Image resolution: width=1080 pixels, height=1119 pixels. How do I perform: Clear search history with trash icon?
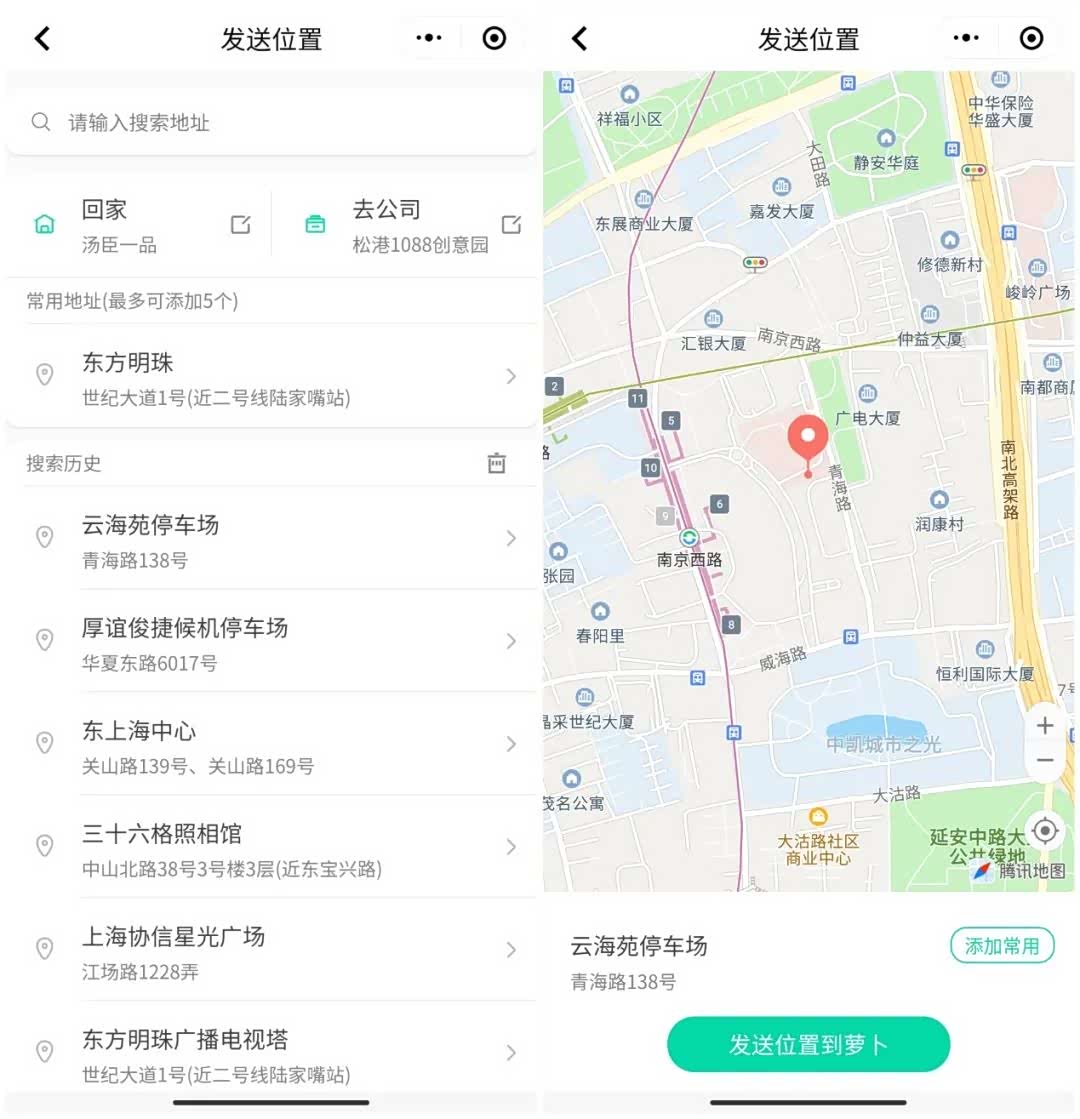[x=497, y=463]
